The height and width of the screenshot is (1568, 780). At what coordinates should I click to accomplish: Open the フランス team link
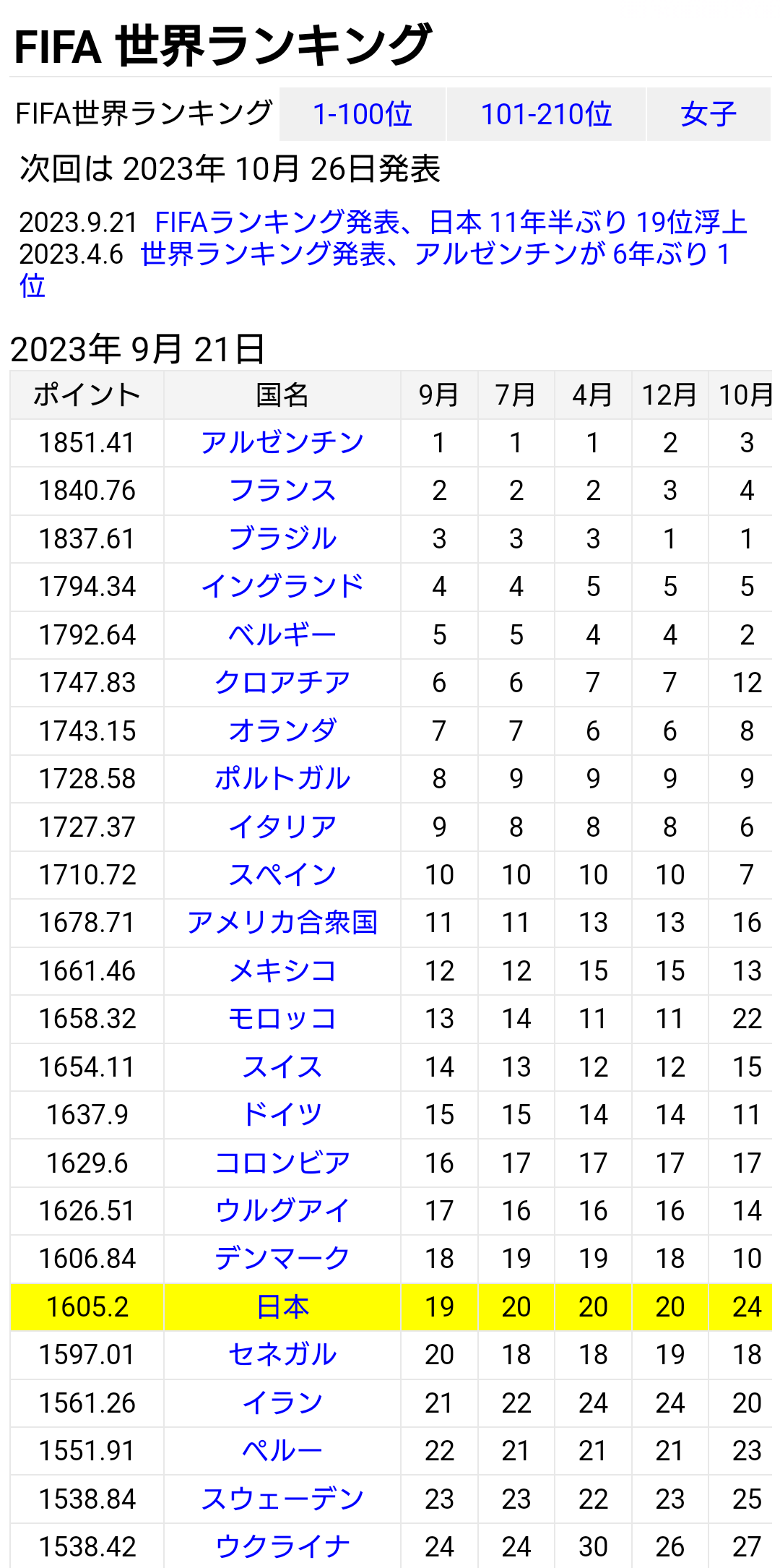point(282,491)
